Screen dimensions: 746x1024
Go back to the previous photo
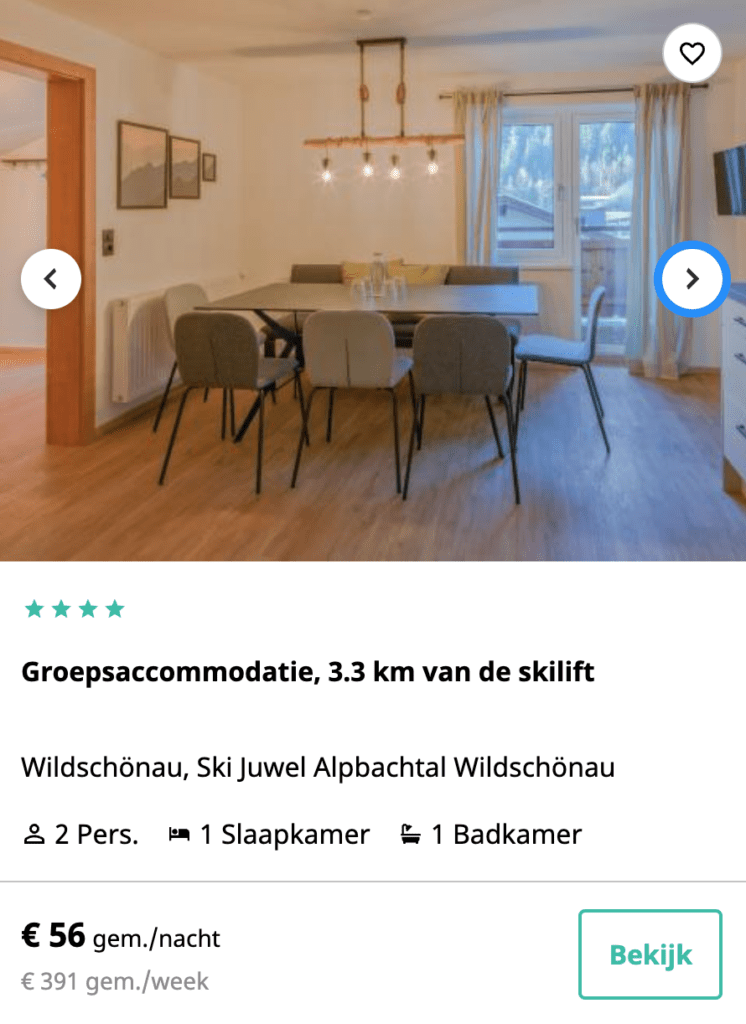coord(51,279)
